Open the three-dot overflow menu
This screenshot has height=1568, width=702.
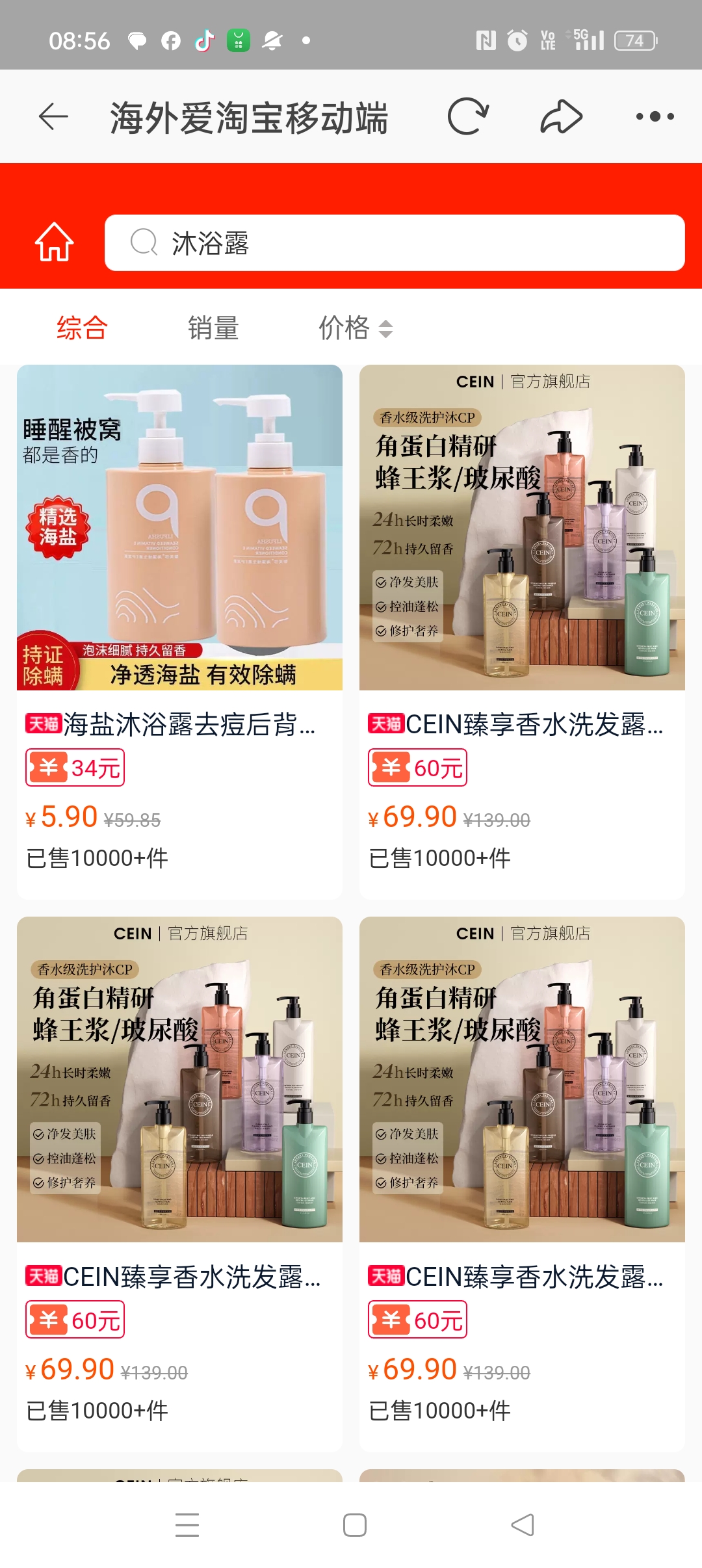point(655,117)
